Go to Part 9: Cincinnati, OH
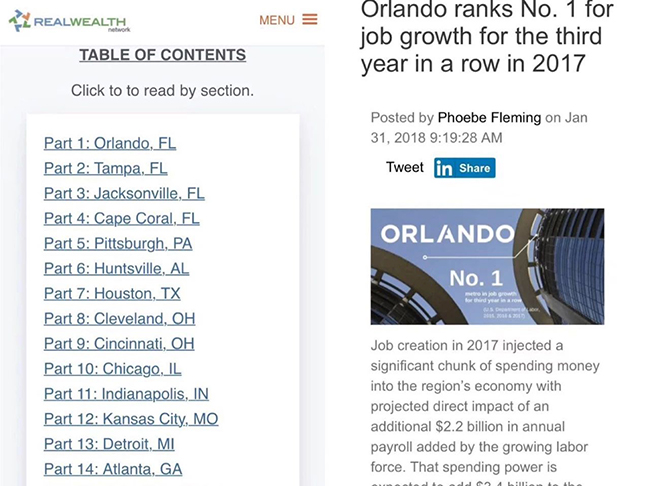The width and height of the screenshot is (650, 486). pyautogui.click(x=119, y=343)
